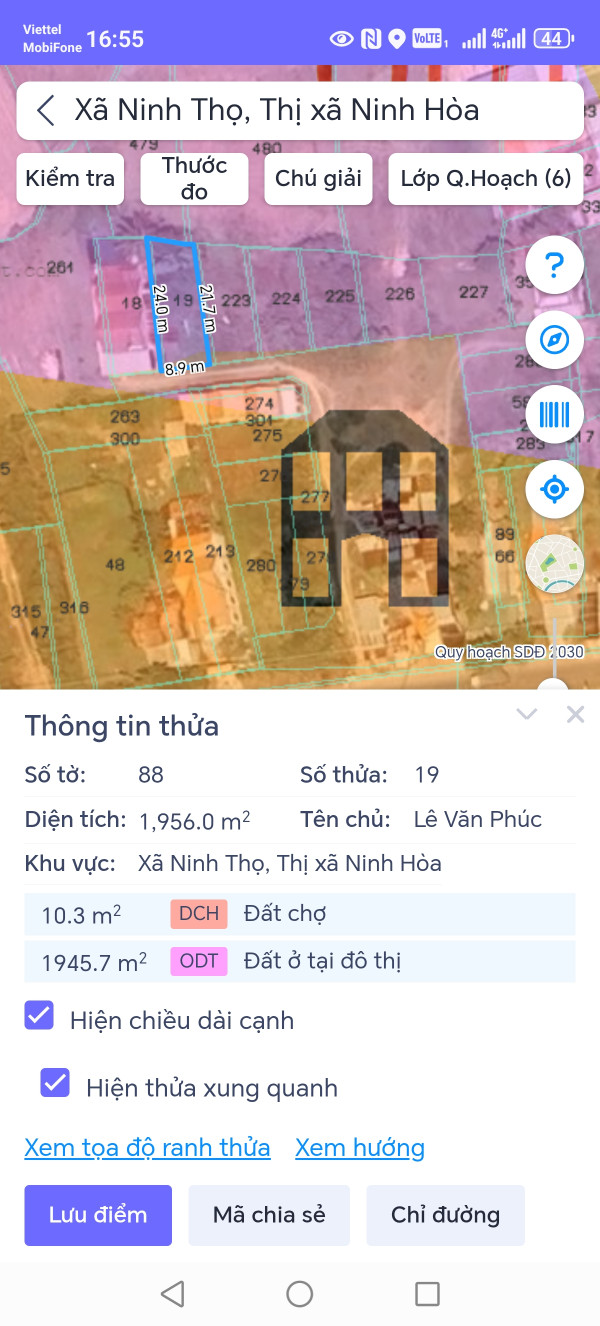The height and width of the screenshot is (1326, 600).
Task: Get directions with Chỉ đường
Action: (x=445, y=1215)
